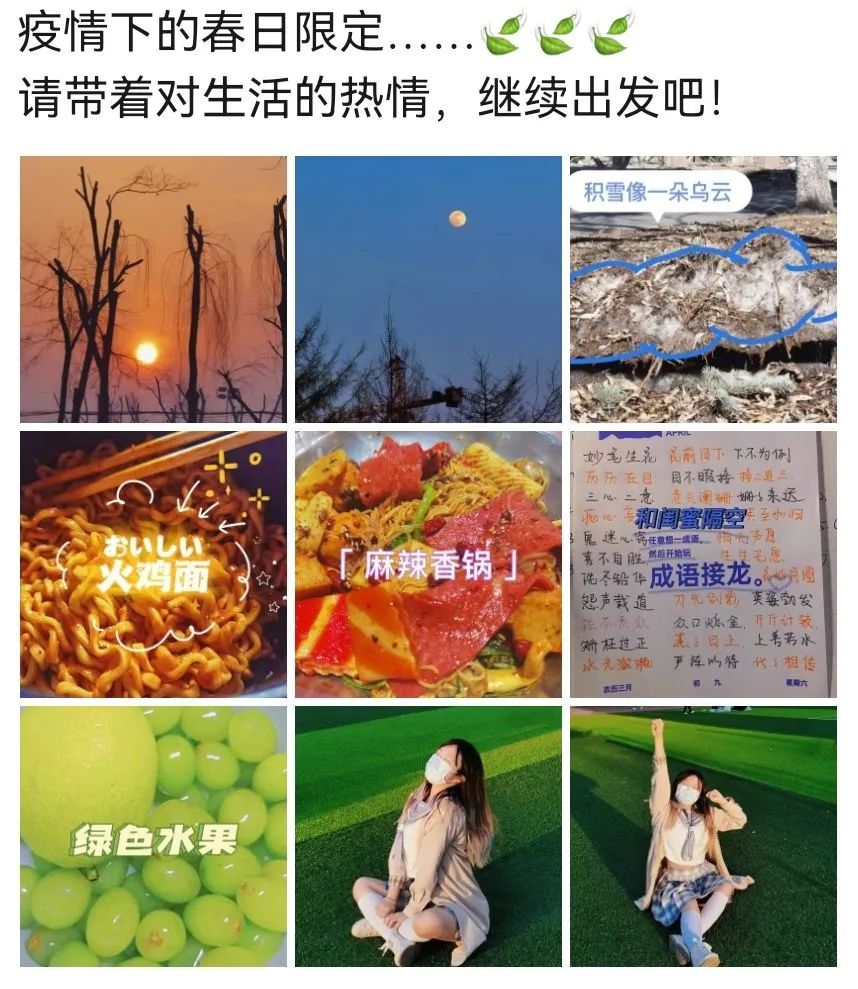Enlarge the 火鸡面 noodles photo

pos(153,564)
